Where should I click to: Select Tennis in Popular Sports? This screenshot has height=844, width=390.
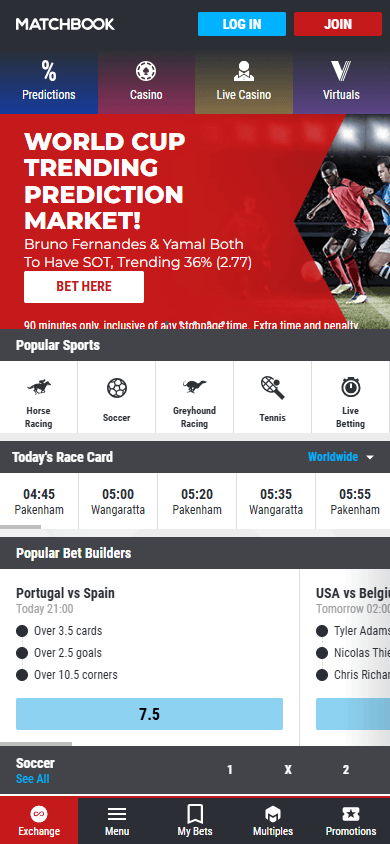coord(272,397)
